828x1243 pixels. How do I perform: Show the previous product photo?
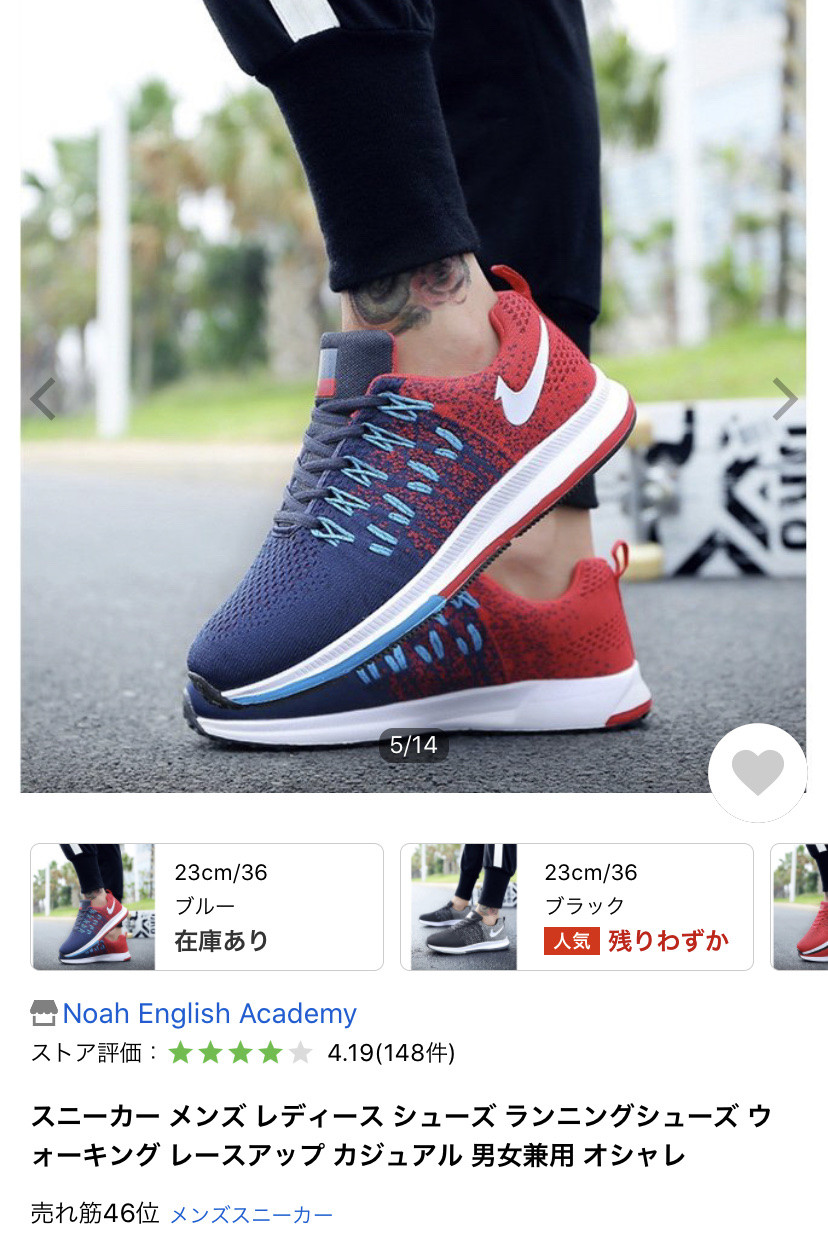(x=42, y=399)
